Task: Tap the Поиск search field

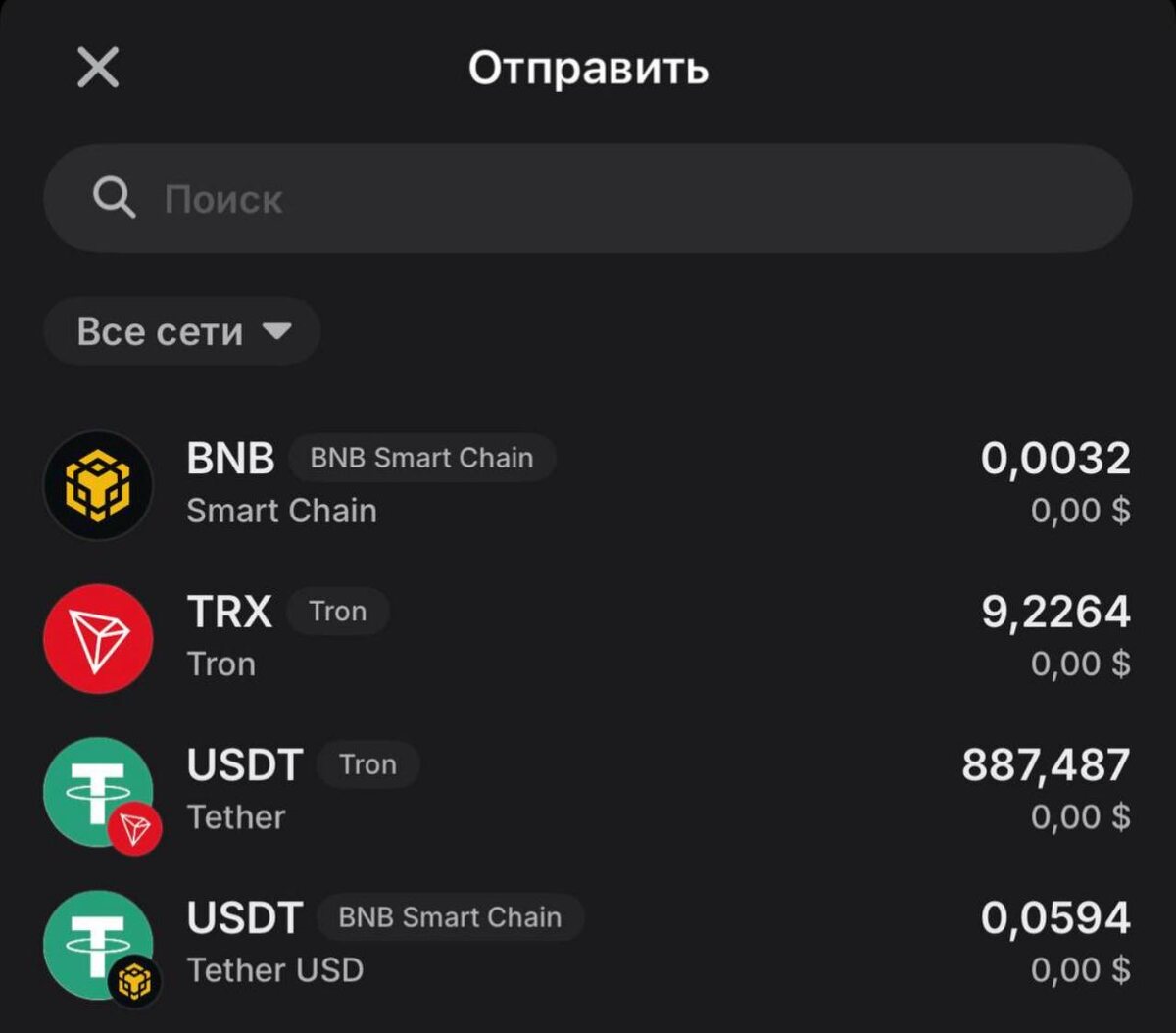Action: [x=588, y=199]
